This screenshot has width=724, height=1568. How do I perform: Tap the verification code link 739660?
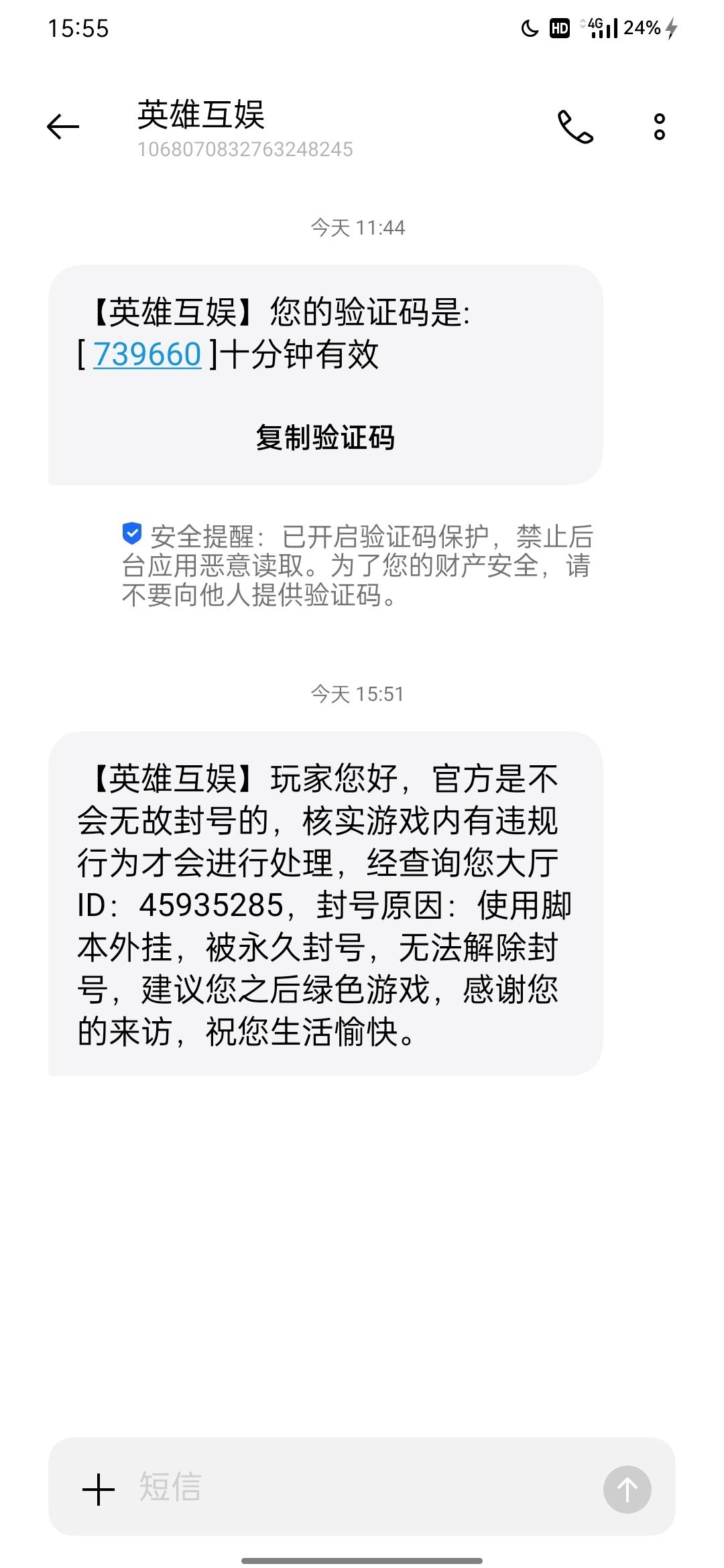click(147, 354)
